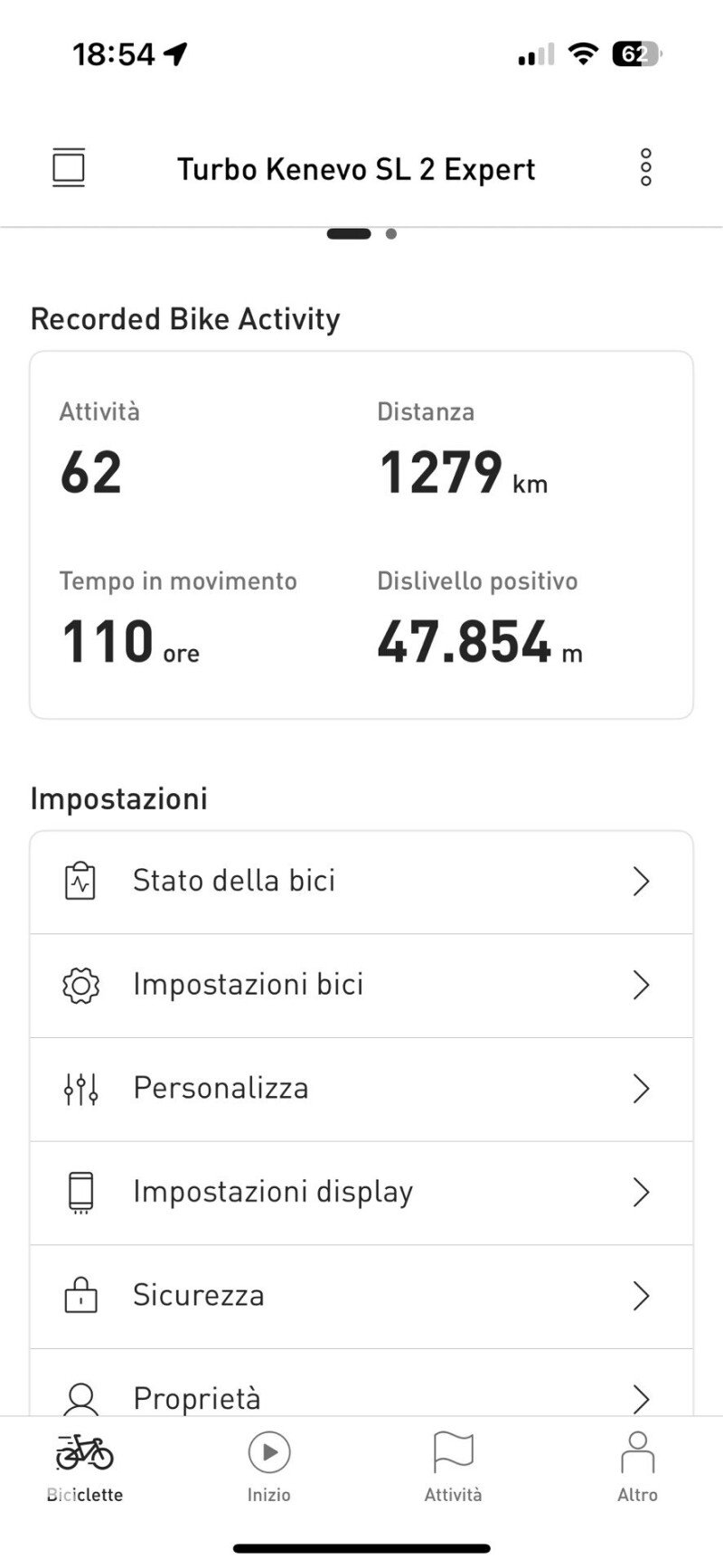Tap the Inizio play button
This screenshot has width=723, height=1568.
pos(268,1454)
